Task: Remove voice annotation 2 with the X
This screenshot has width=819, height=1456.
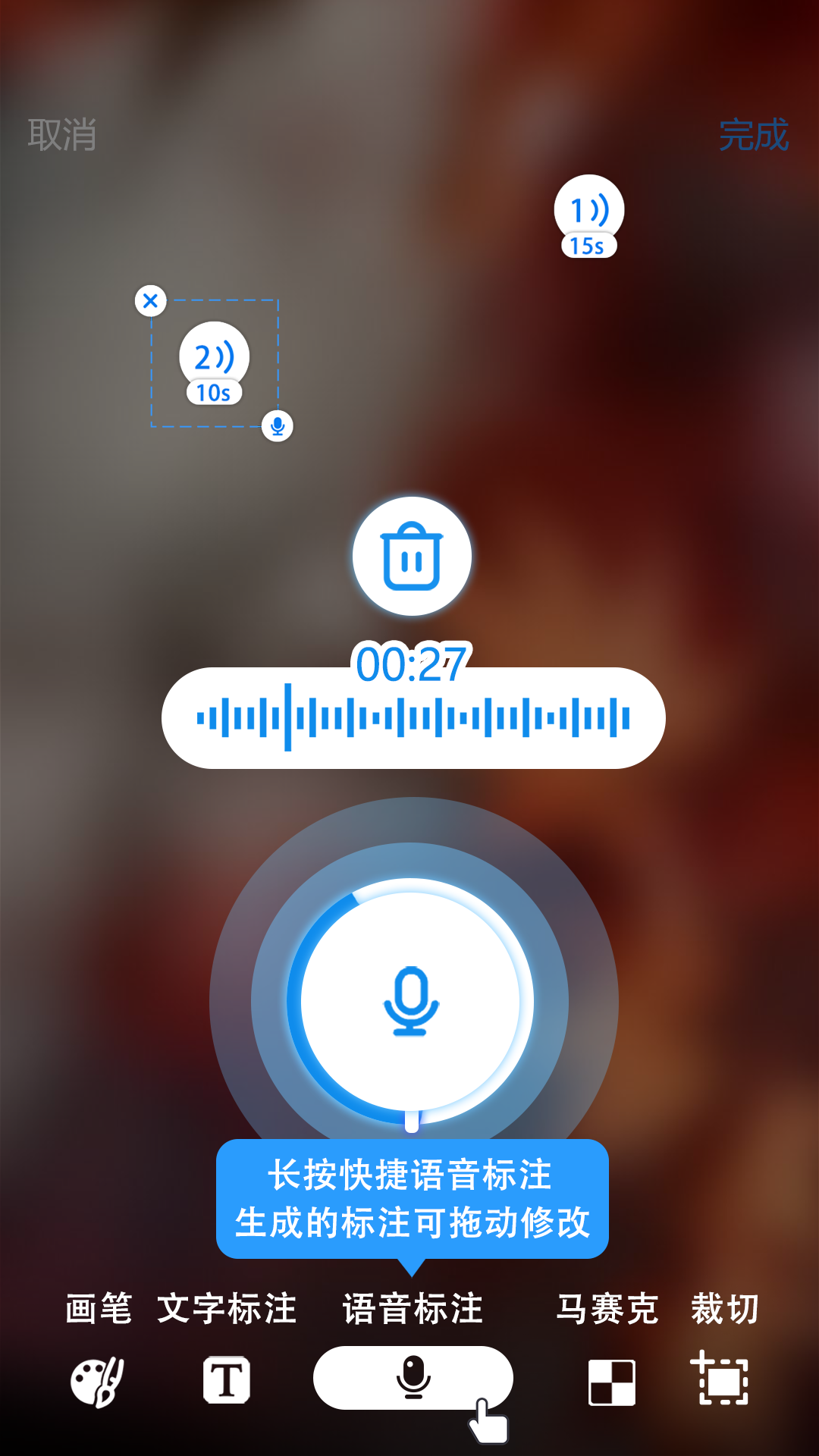Action: [x=151, y=301]
